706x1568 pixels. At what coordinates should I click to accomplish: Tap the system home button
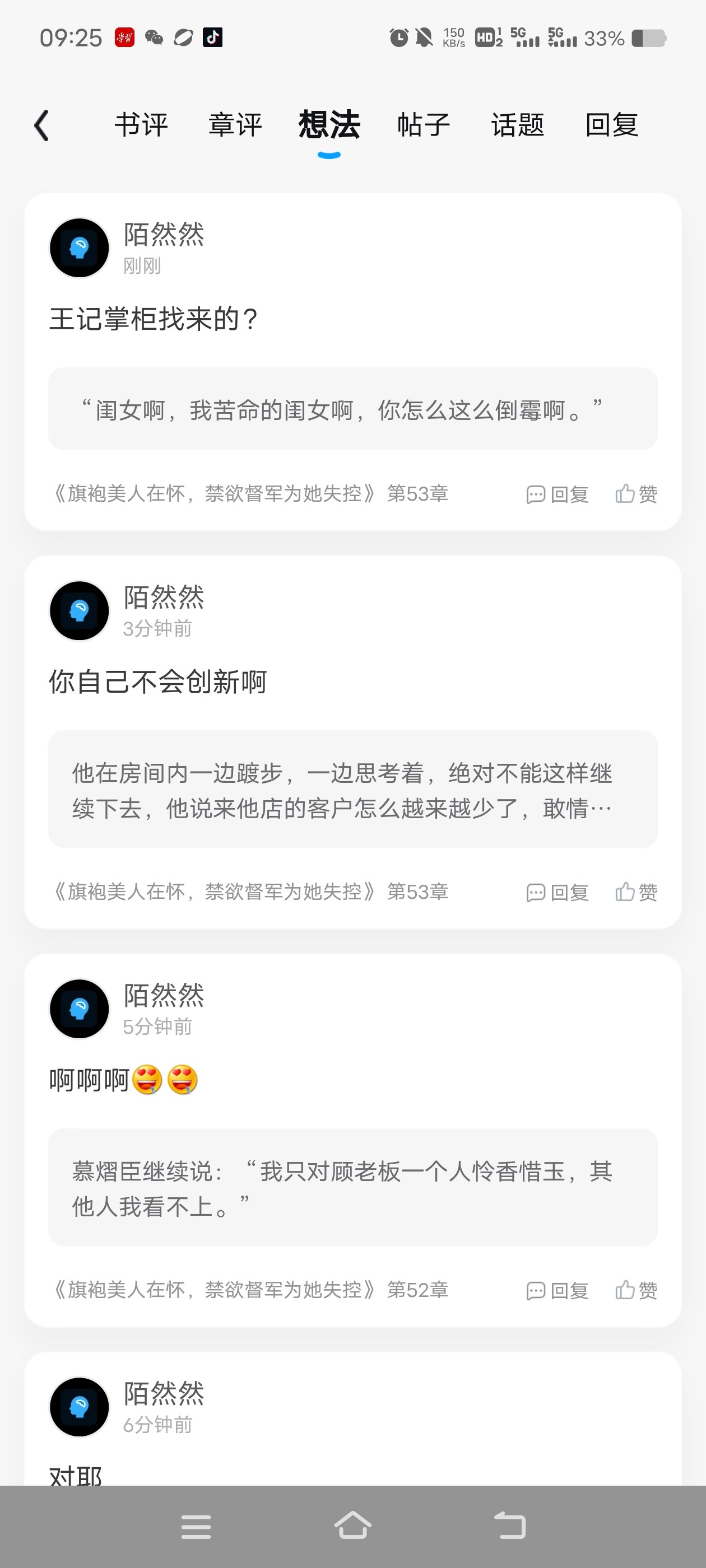(352, 1526)
